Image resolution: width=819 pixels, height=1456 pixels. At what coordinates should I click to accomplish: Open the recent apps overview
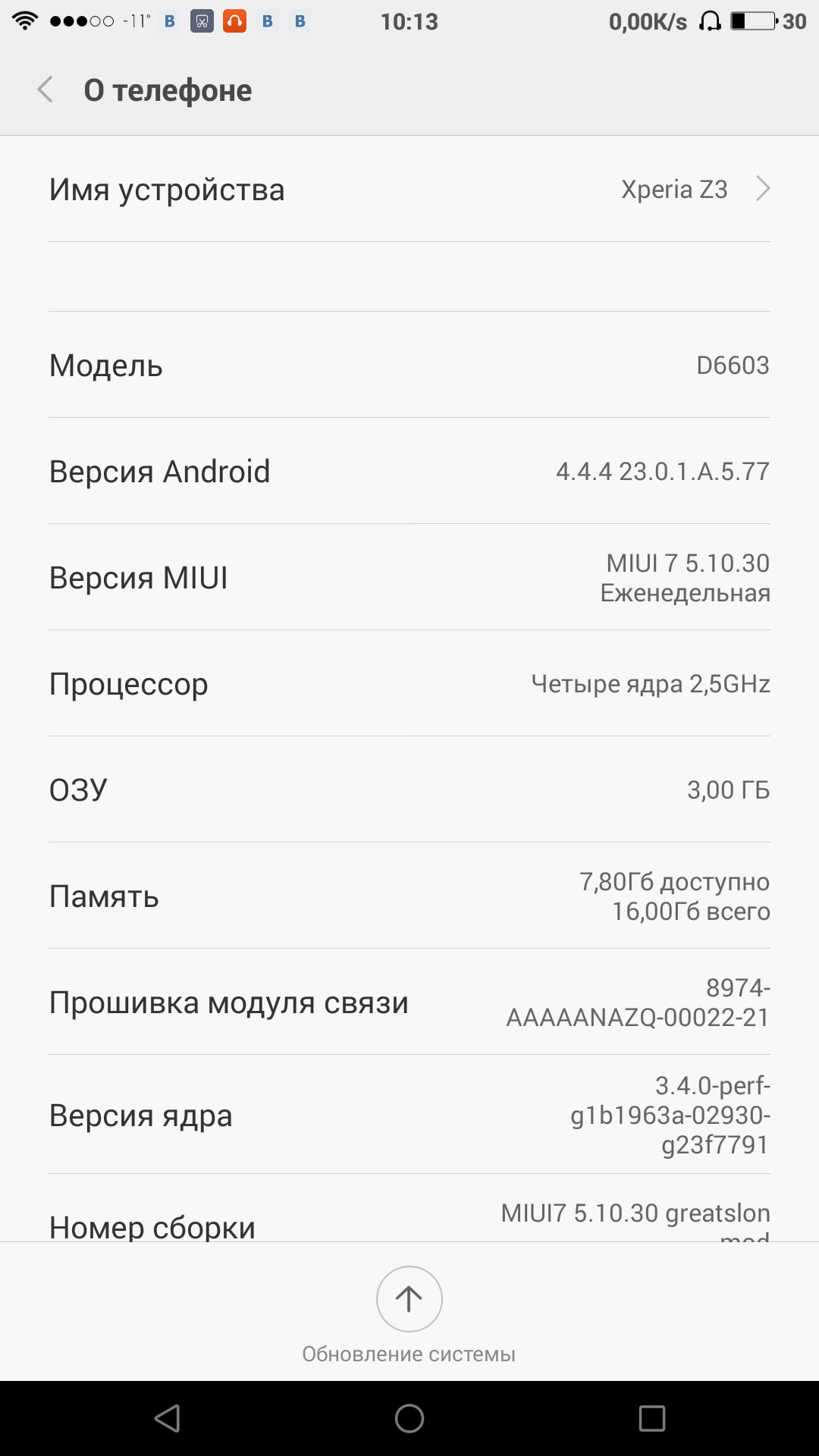pos(651,1418)
